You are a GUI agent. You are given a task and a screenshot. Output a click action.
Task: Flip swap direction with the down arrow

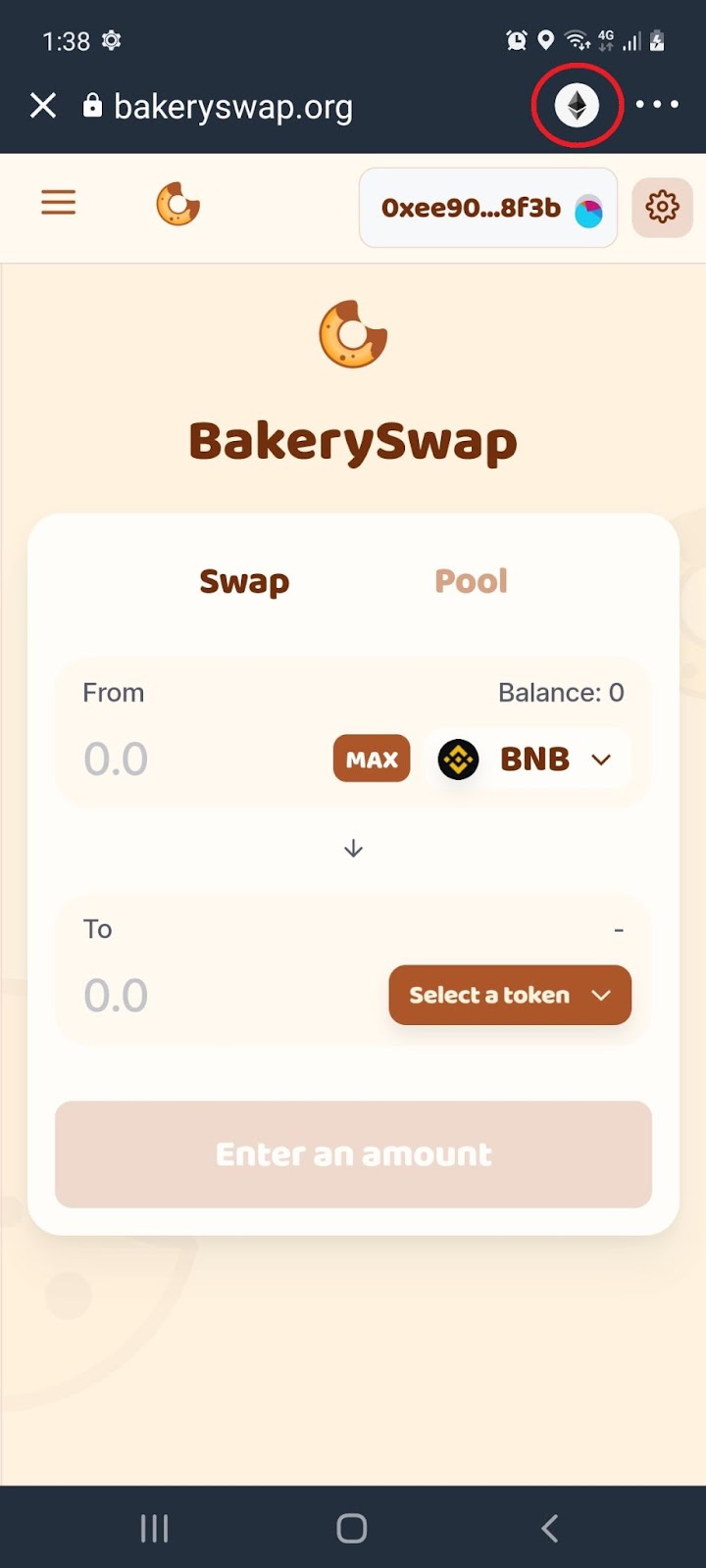pos(354,849)
